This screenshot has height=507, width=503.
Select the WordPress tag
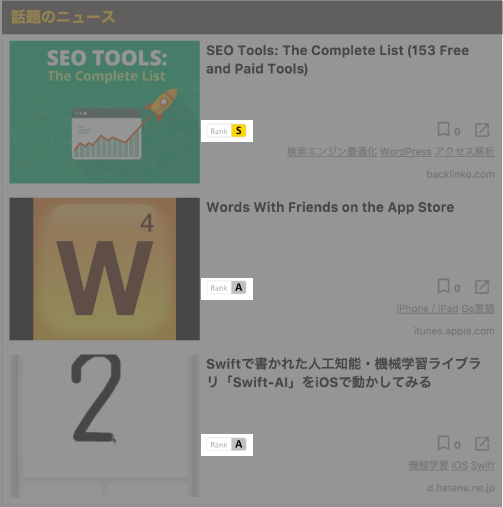(x=406, y=152)
